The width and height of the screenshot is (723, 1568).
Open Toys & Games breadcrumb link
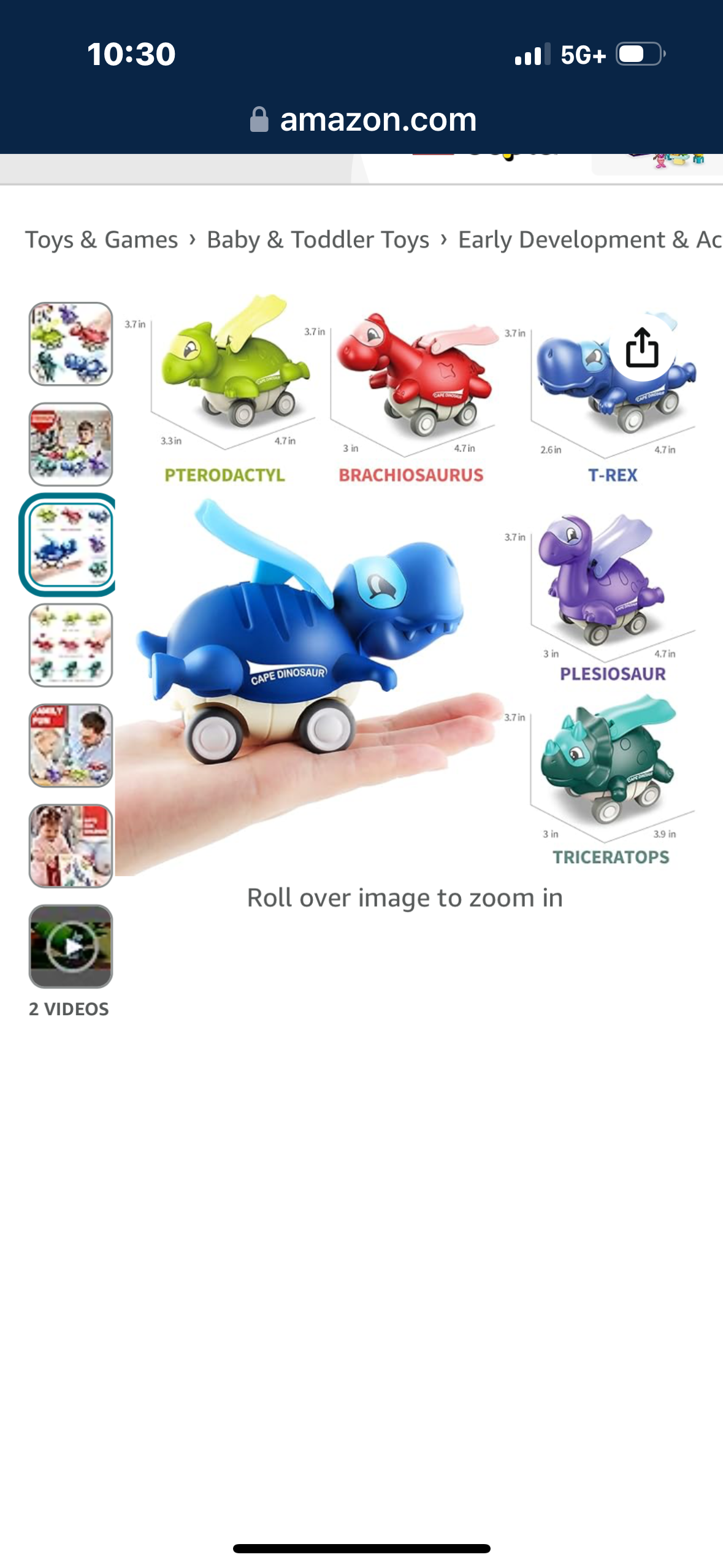(x=101, y=240)
